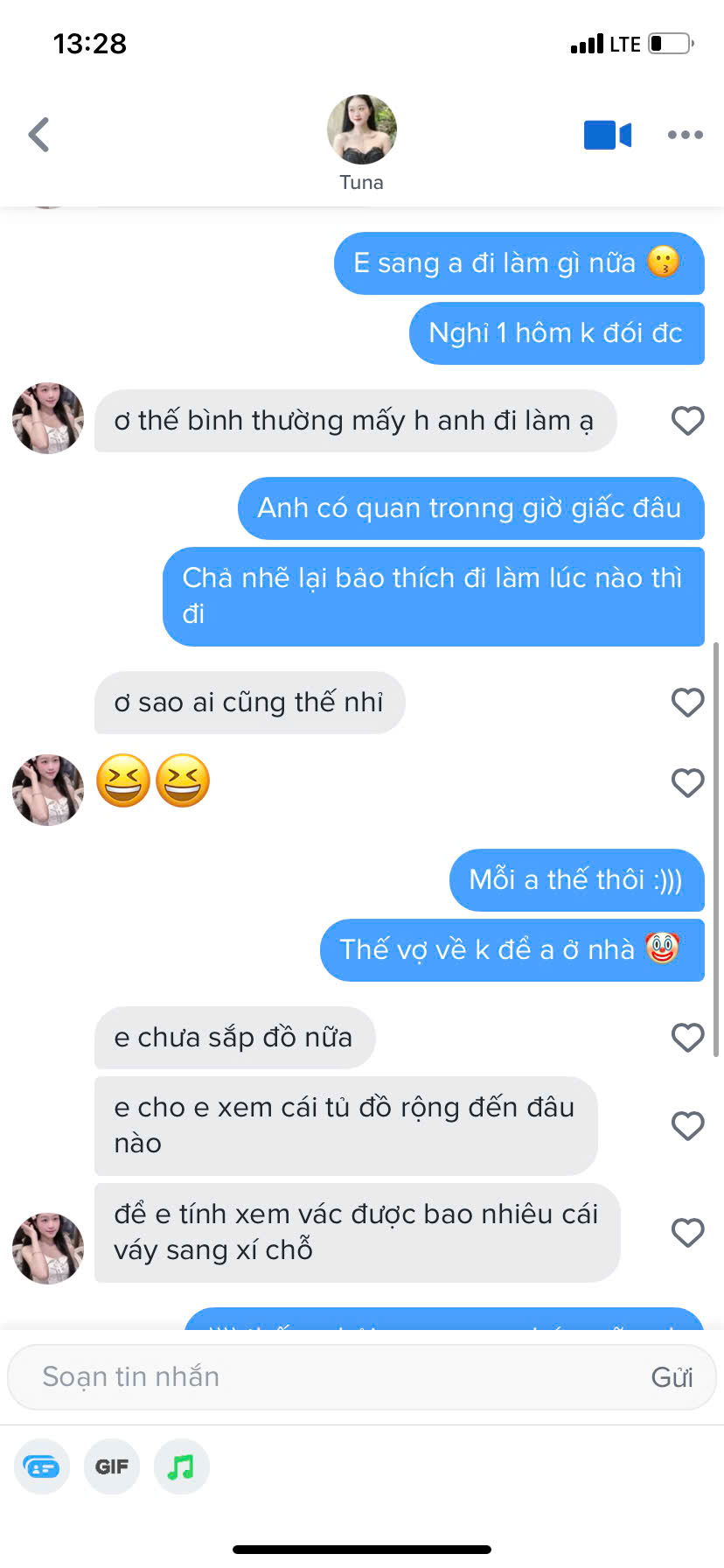Like the message "e chưa sắp đồ nữa"
This screenshot has height=1568, width=724.
point(687,1037)
